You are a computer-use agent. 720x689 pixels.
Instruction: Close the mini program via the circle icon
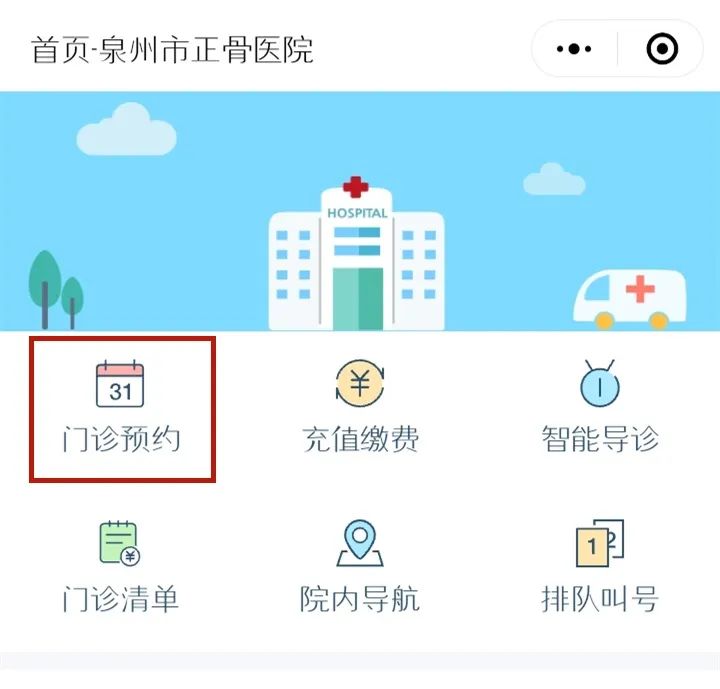tap(662, 48)
